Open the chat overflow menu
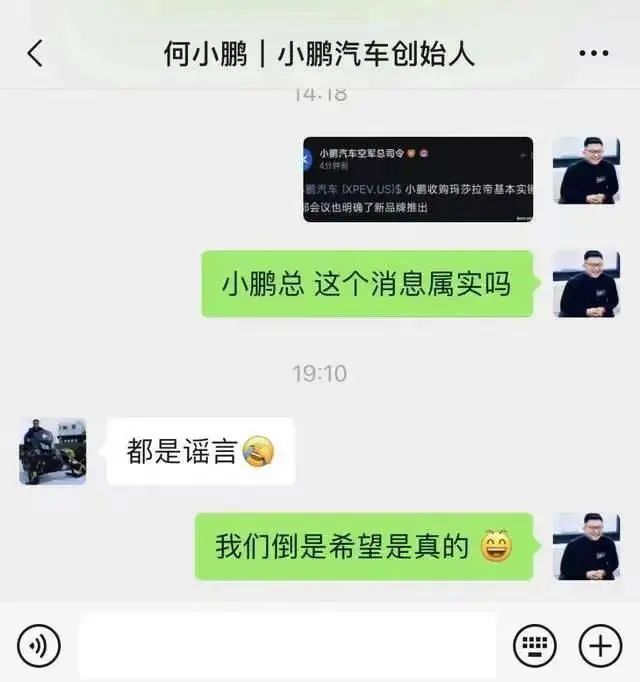Viewport: 640px width, 682px height. click(x=593, y=53)
